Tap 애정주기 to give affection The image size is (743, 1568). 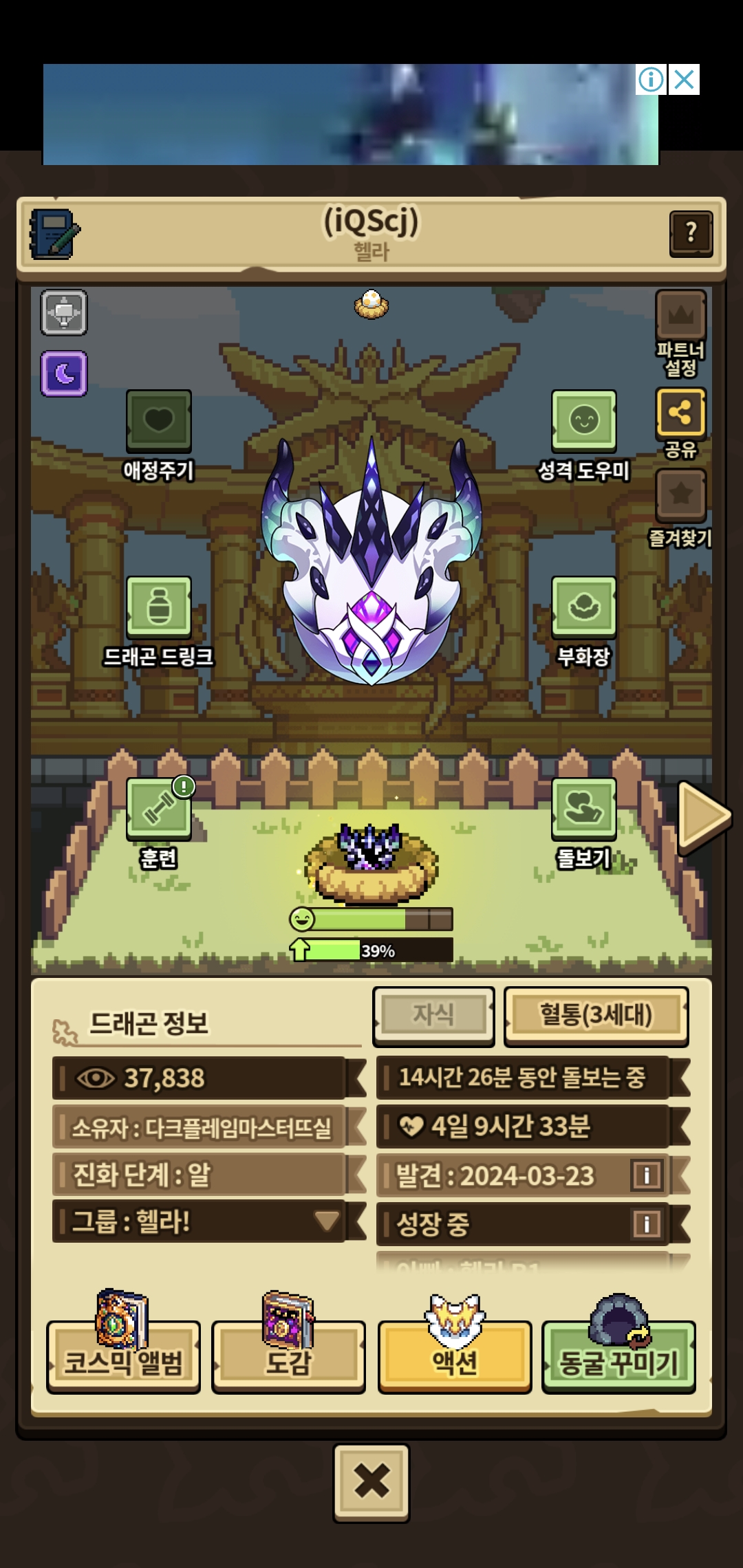tap(158, 435)
